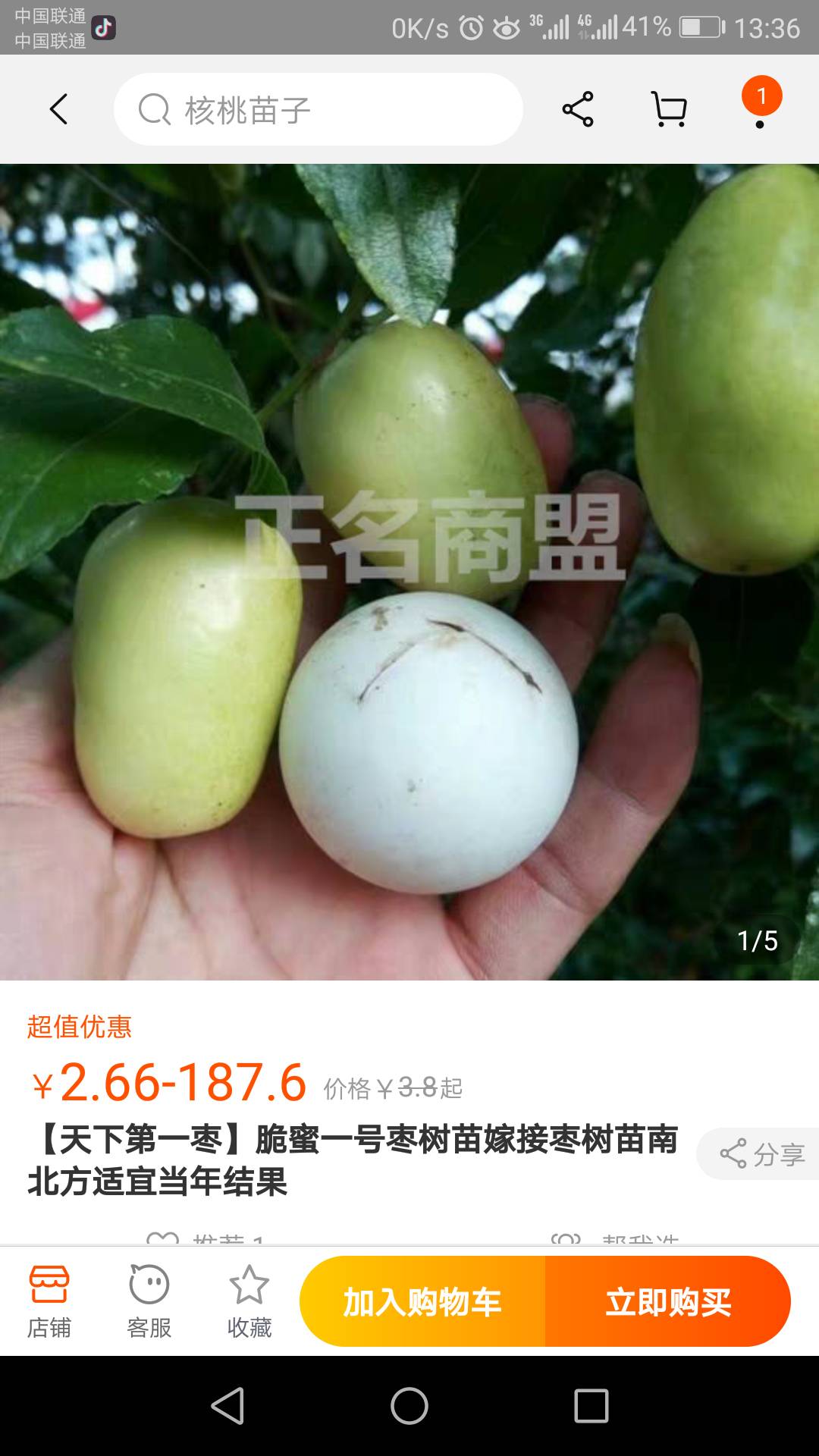The width and height of the screenshot is (819, 1456).
Task: Tap 加入购物车 to add to cart
Action: pyautogui.click(x=422, y=1301)
